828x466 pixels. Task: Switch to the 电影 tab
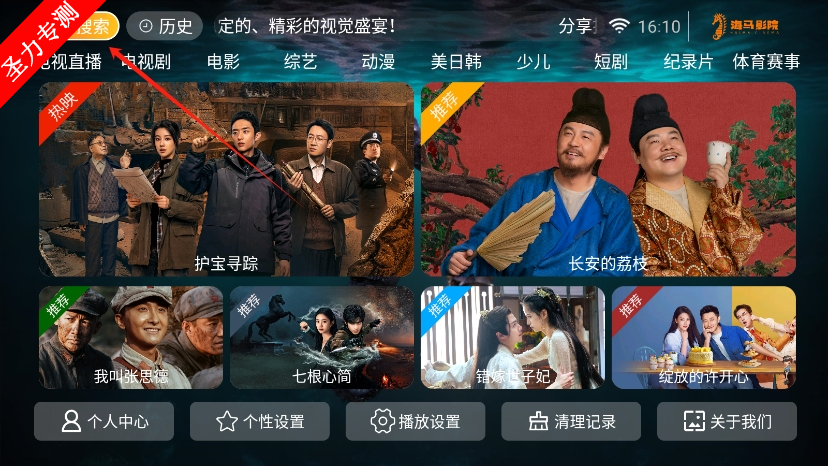click(x=224, y=61)
